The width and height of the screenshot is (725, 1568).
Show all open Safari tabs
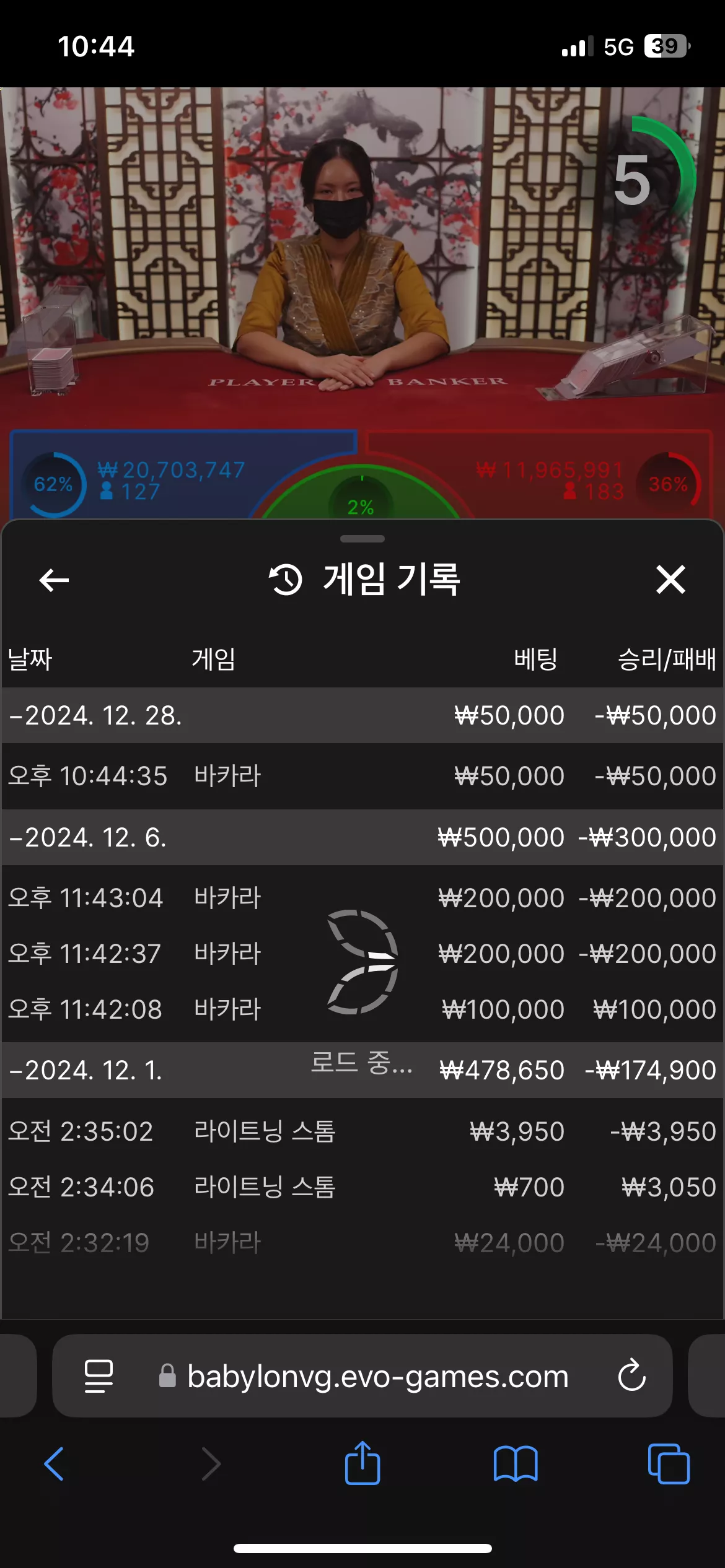coord(669,1464)
